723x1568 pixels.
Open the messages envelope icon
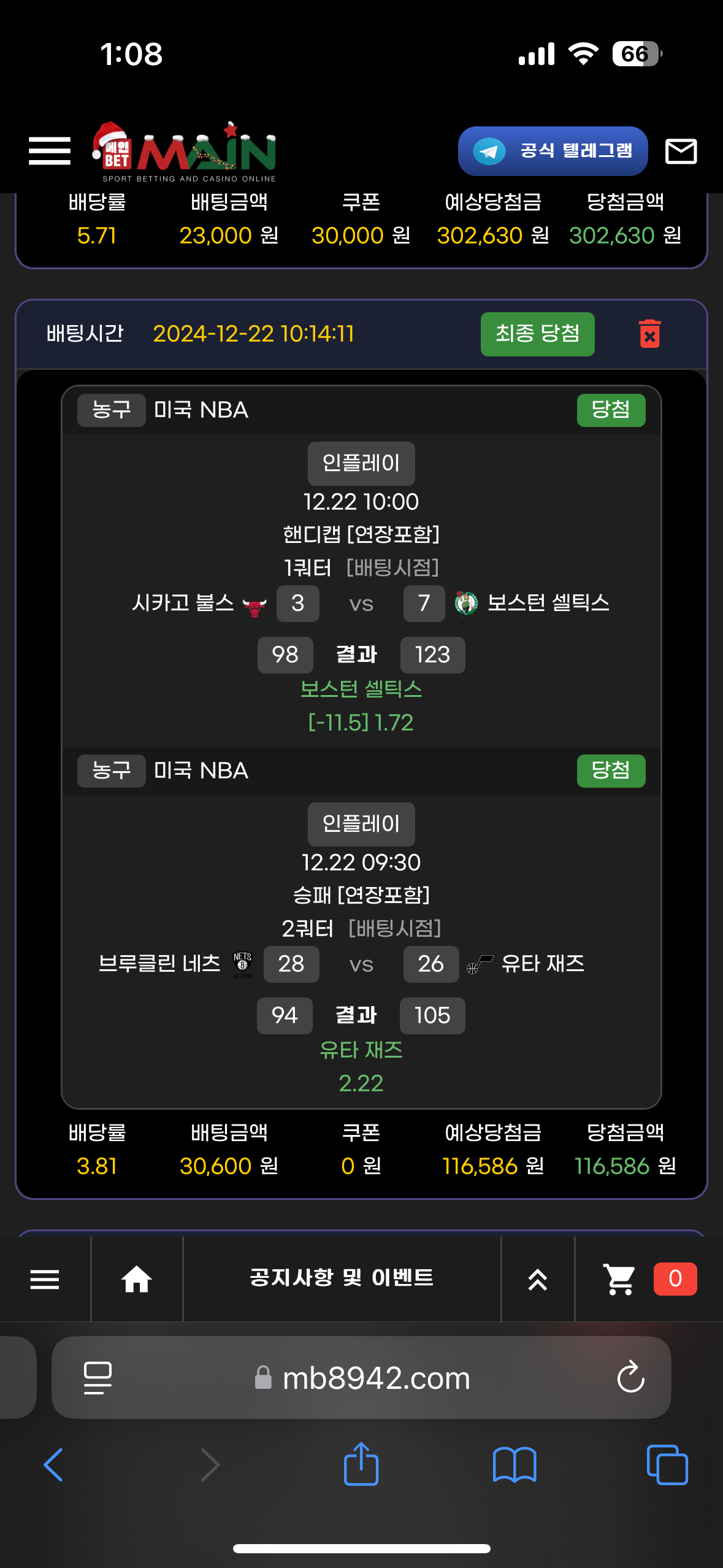(681, 151)
